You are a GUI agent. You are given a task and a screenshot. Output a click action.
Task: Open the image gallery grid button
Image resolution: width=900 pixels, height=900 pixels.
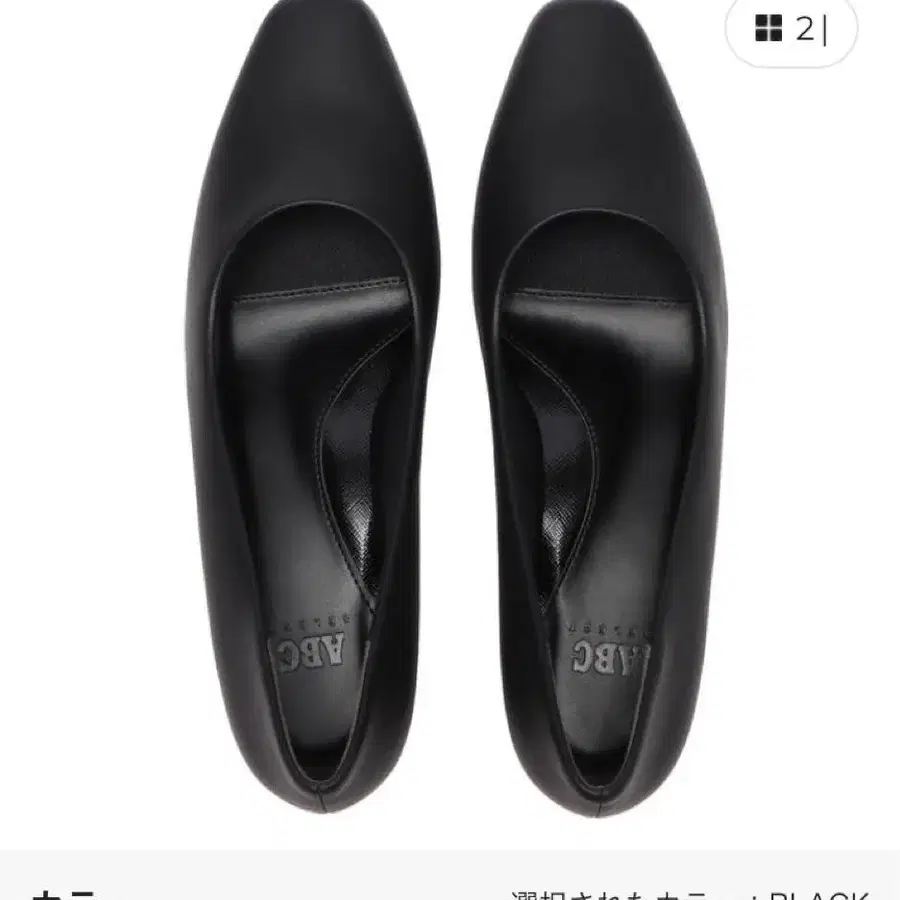[791, 29]
